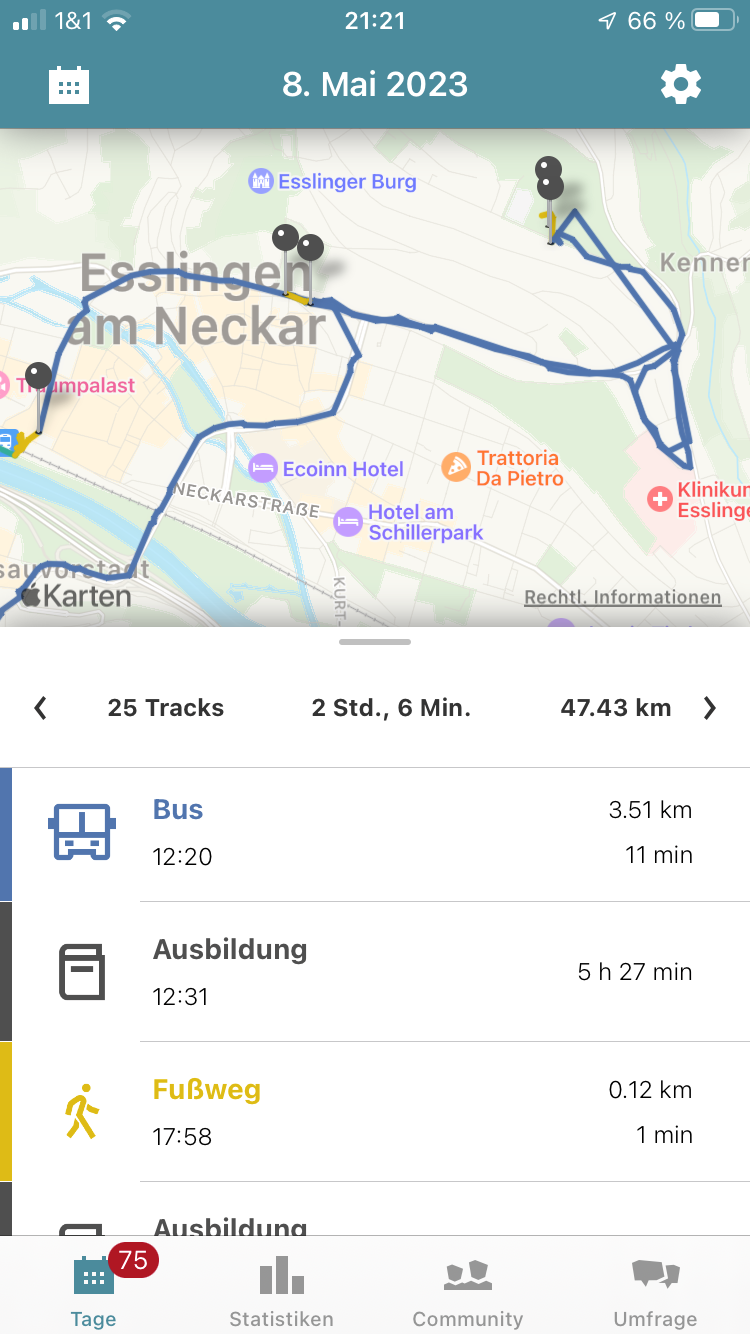The width and height of the screenshot is (750, 1334).
Task: Tap the Ecoinn Hotel map marker
Action: tap(263, 468)
